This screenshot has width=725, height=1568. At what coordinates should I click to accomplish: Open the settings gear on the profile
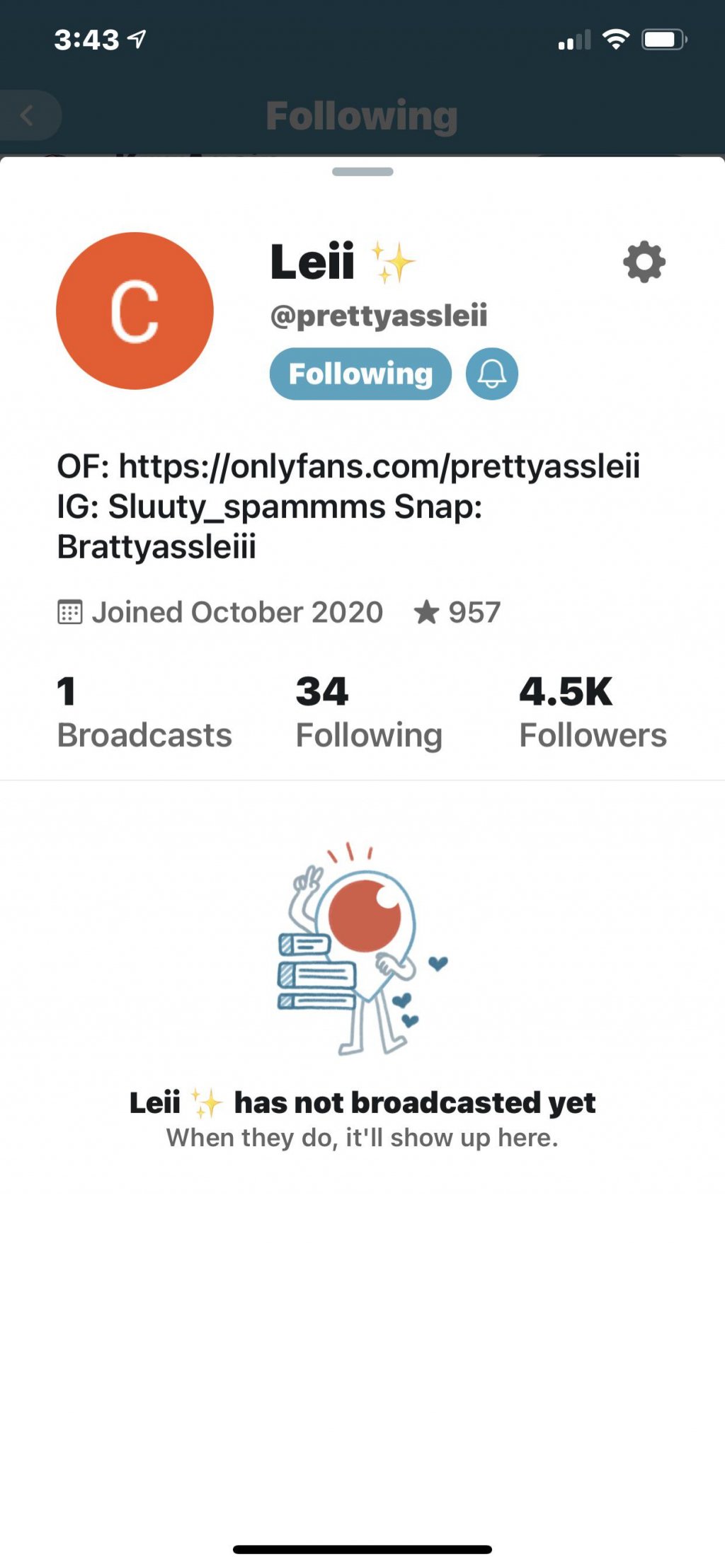(x=644, y=263)
